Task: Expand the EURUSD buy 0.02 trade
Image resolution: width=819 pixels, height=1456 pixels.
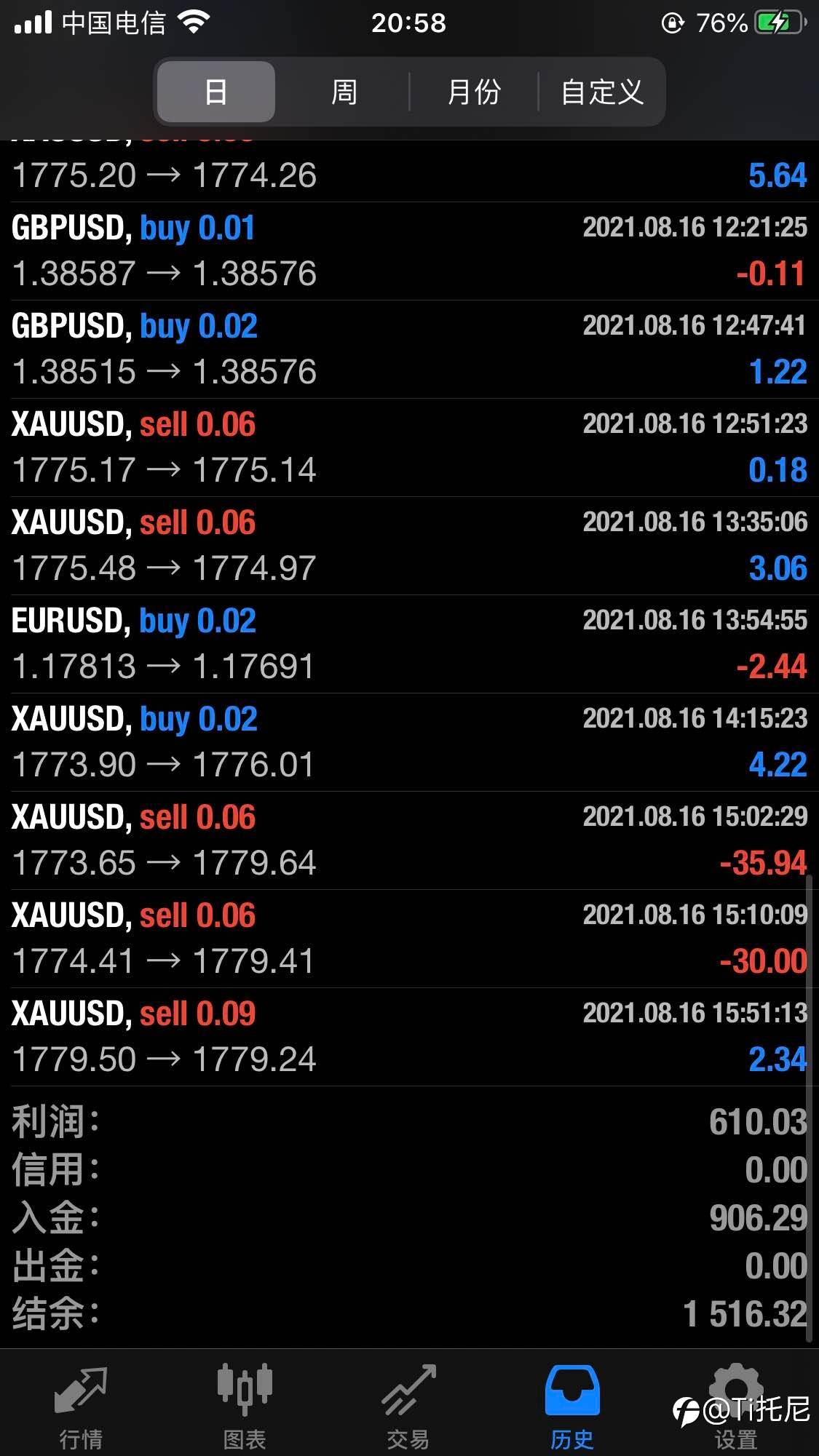Action: pos(409,644)
